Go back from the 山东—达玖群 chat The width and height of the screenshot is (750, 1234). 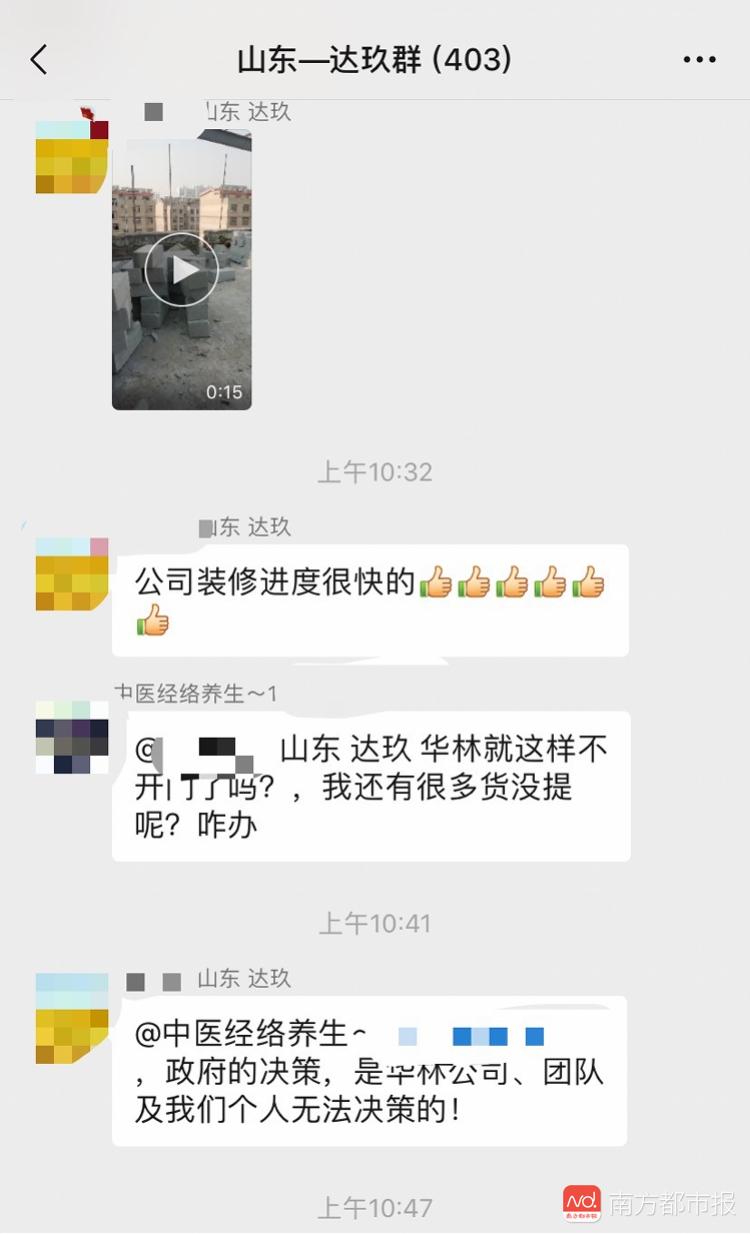(x=39, y=60)
